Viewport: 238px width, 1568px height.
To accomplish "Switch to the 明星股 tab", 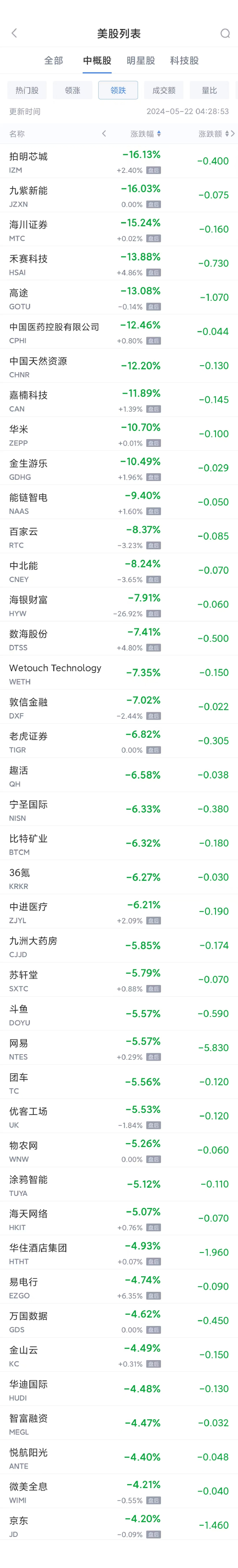I will tap(141, 60).
